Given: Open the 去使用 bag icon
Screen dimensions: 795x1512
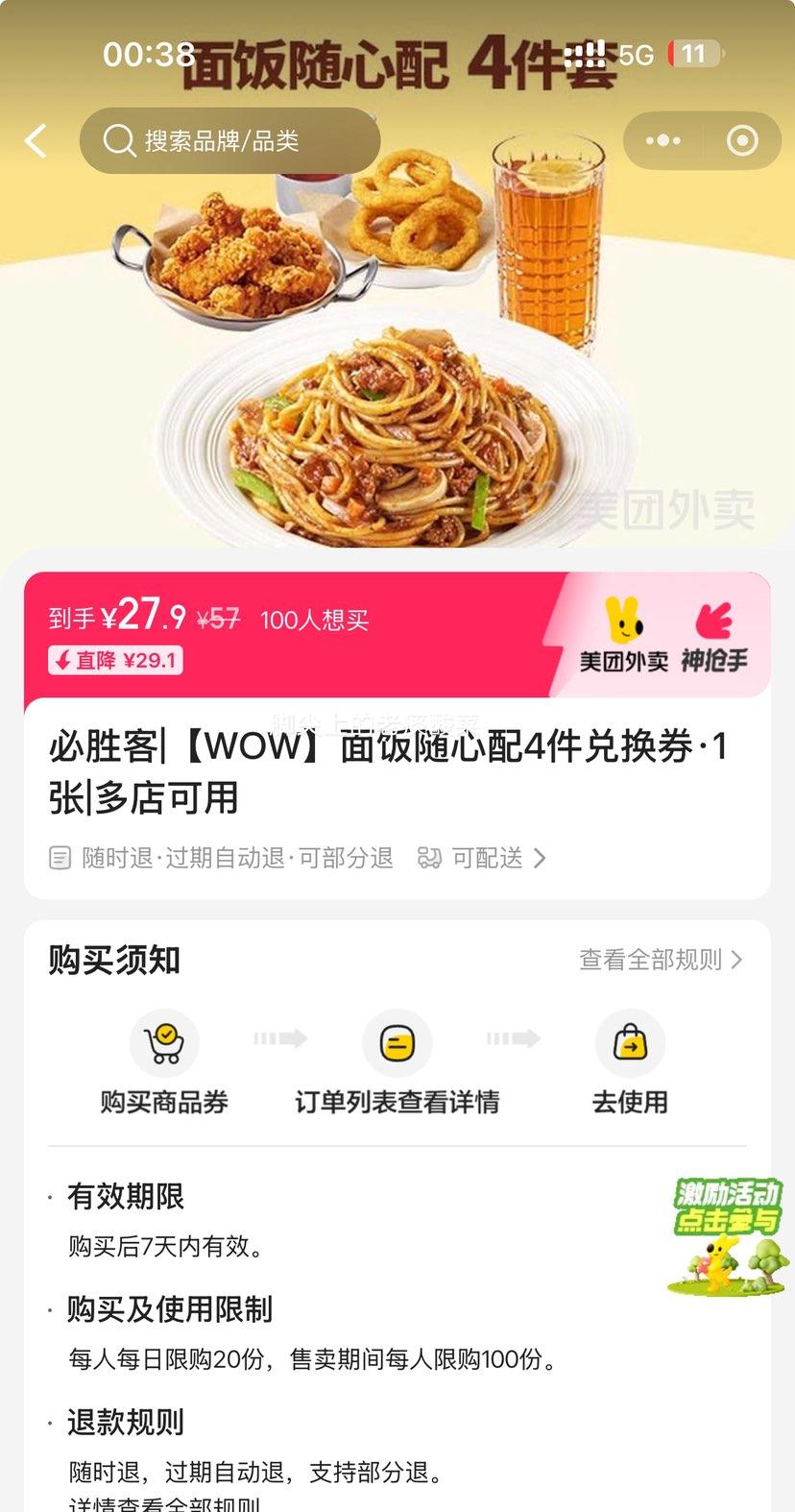Looking at the screenshot, I should click(630, 1042).
